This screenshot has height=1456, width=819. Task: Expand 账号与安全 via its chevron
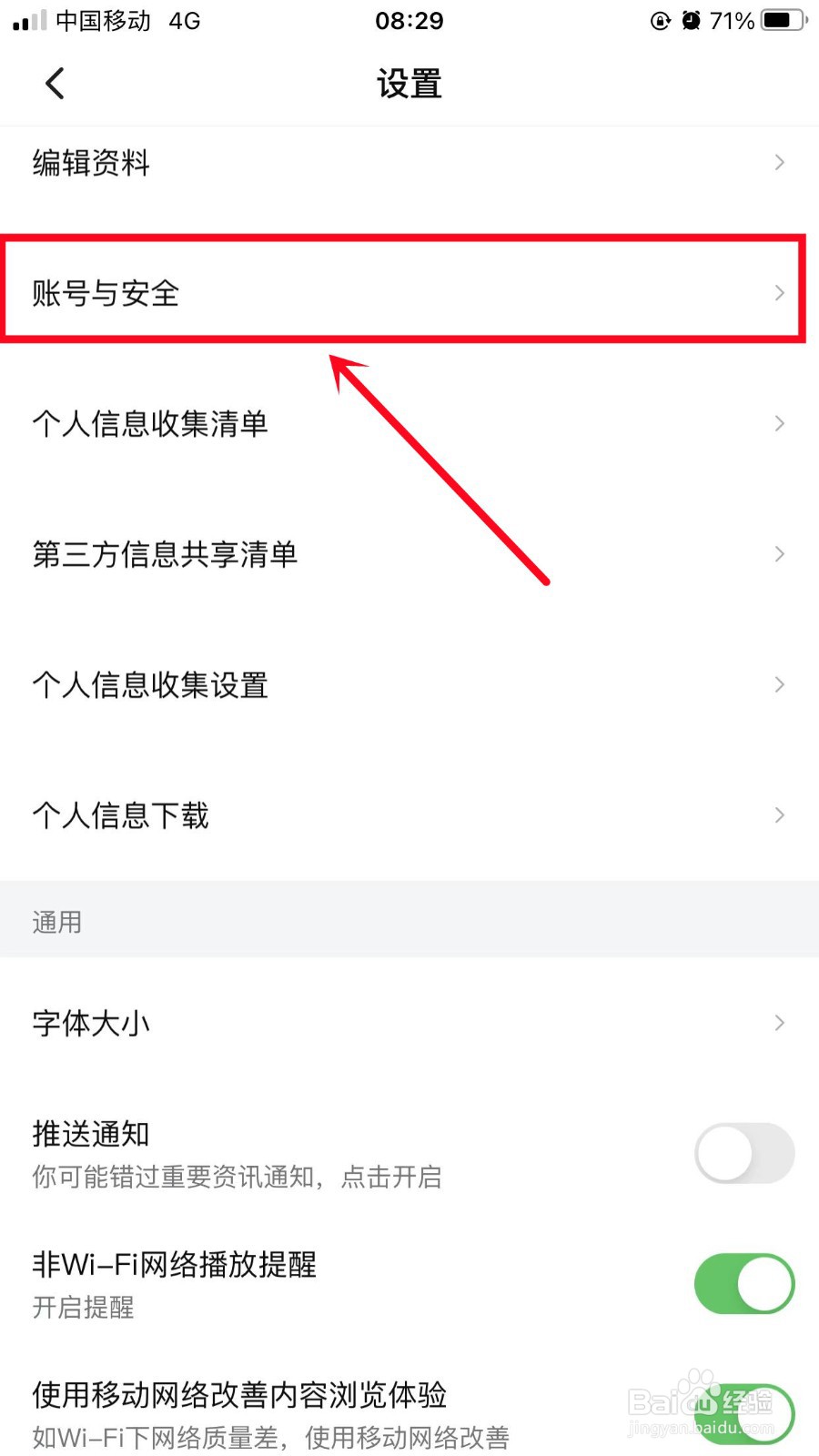pyautogui.click(x=779, y=293)
